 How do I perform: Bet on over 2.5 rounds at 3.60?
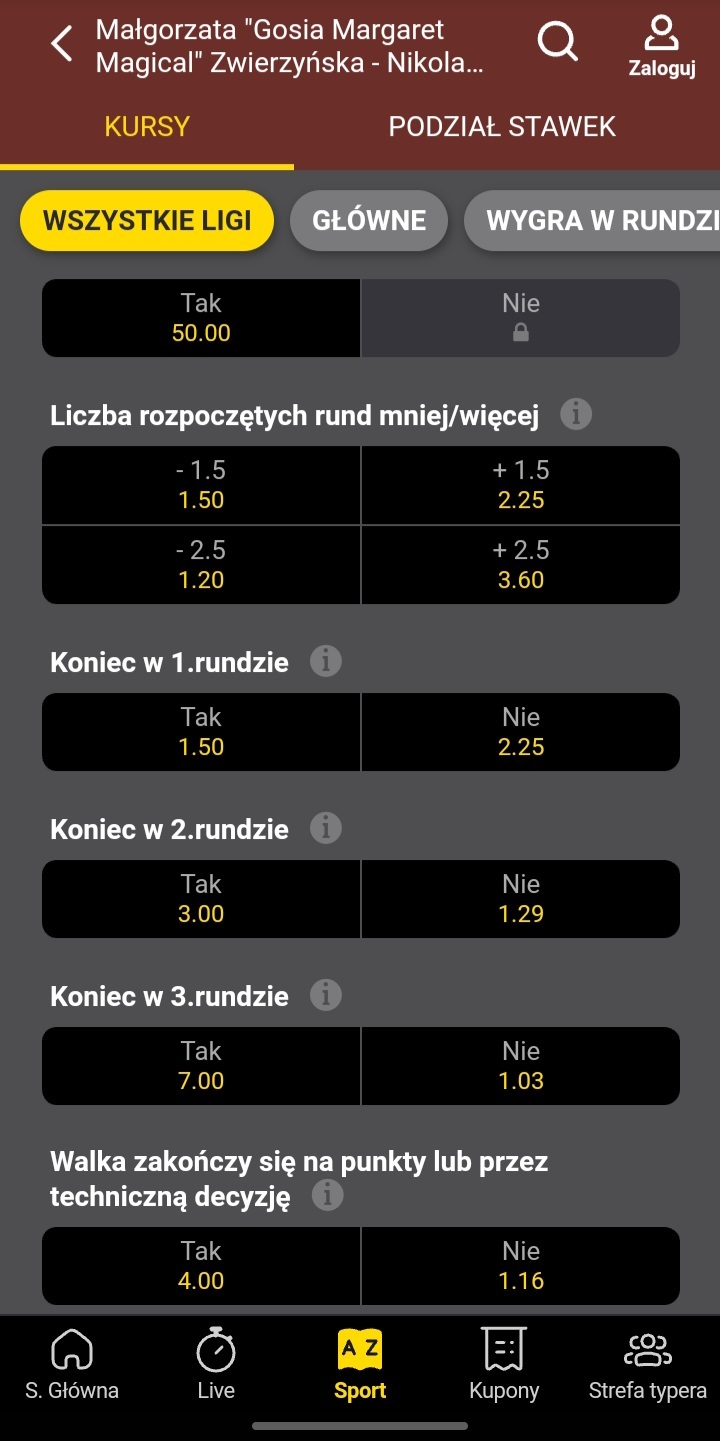pyautogui.click(x=520, y=565)
